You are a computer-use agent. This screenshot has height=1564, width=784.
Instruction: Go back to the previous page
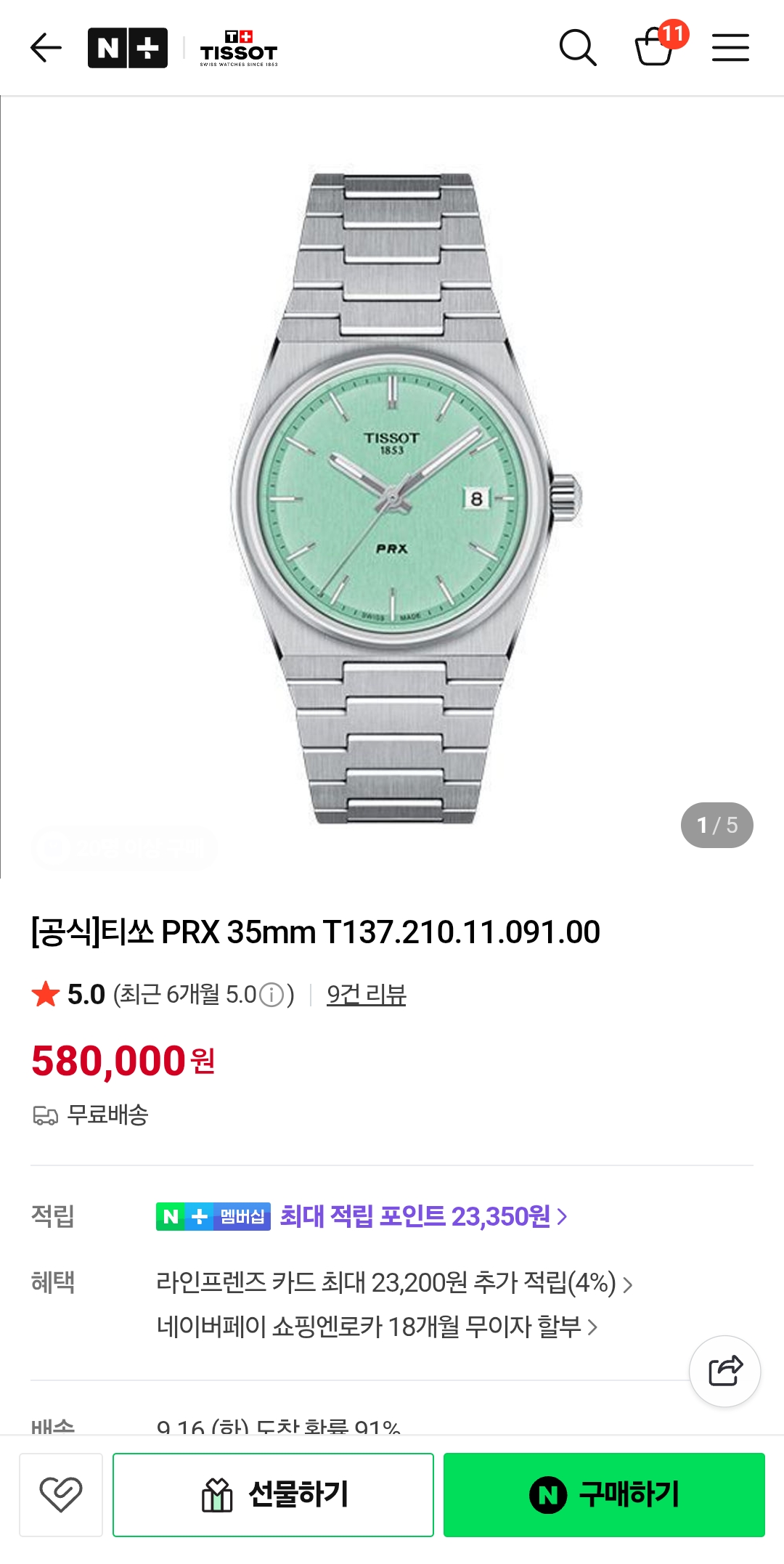click(x=46, y=48)
